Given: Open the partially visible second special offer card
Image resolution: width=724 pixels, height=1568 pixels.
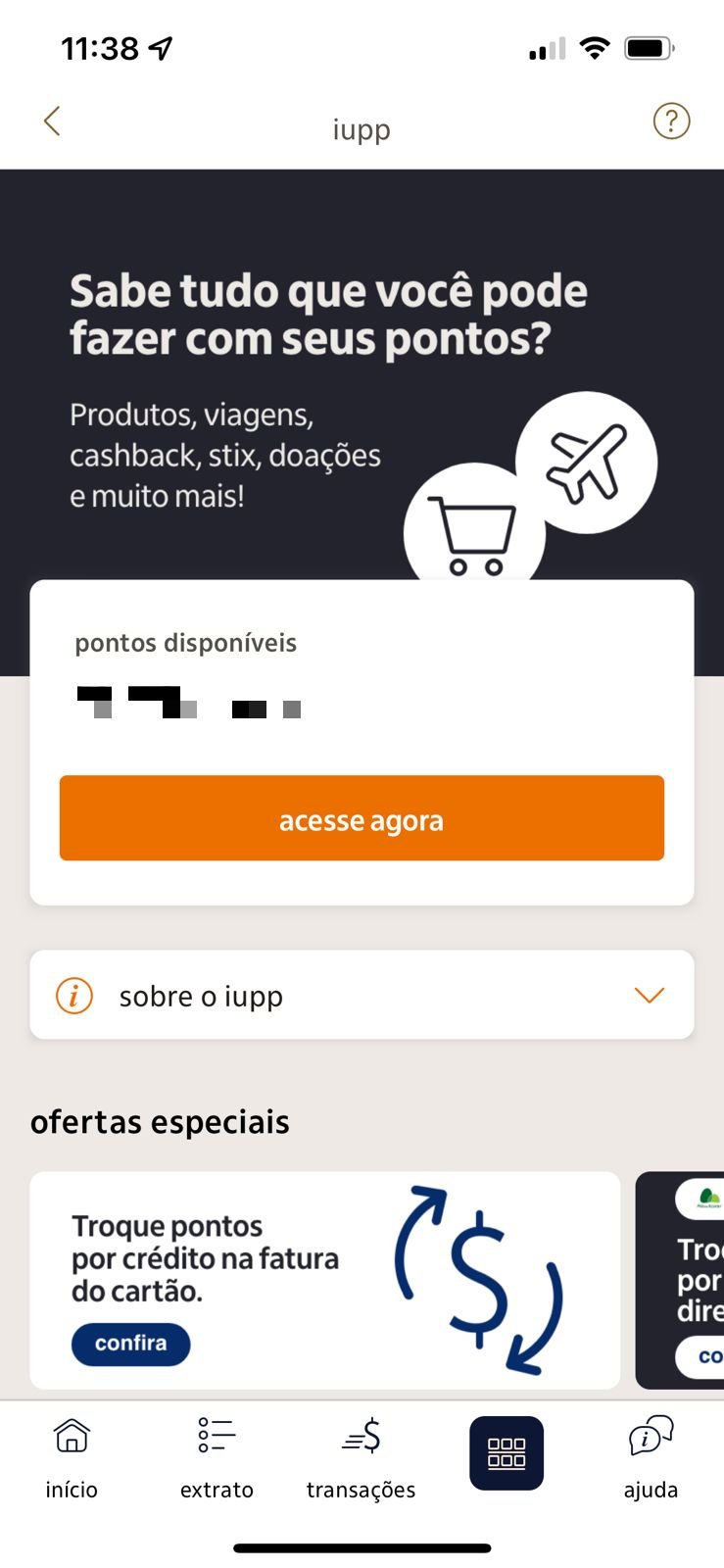Looking at the screenshot, I should pyautogui.click(x=680, y=1280).
